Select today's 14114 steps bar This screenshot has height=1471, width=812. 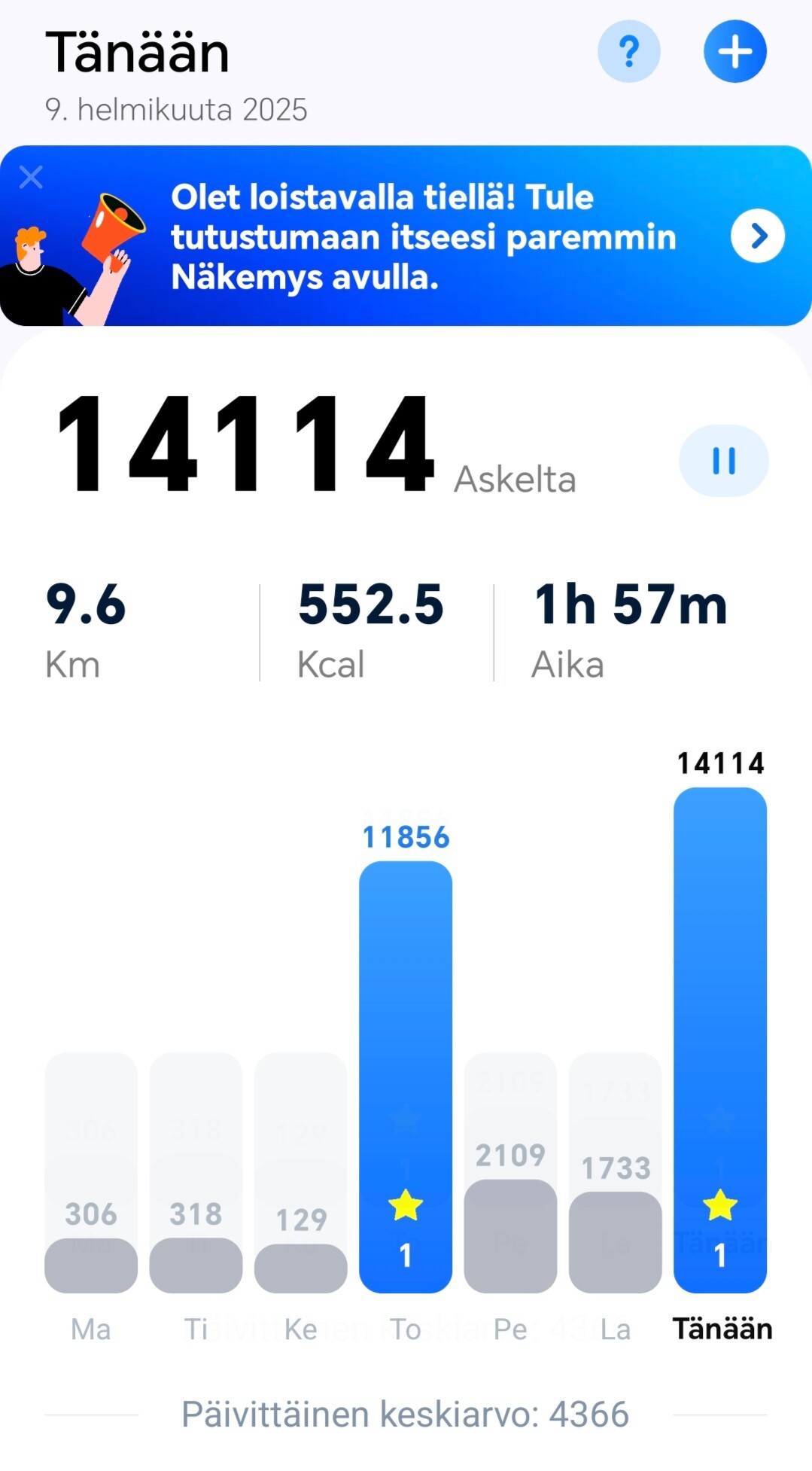pos(719,1039)
